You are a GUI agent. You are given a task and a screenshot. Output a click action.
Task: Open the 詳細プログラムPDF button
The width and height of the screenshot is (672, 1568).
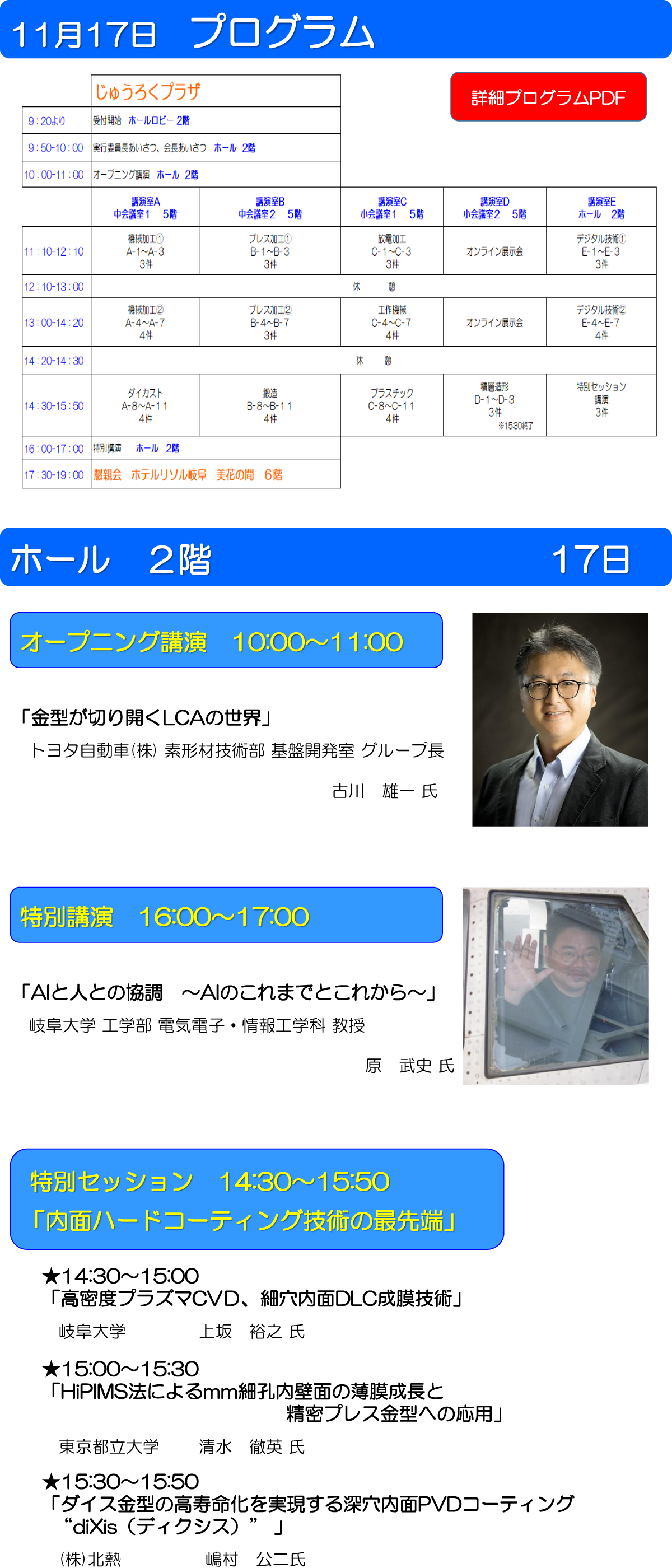548,97
